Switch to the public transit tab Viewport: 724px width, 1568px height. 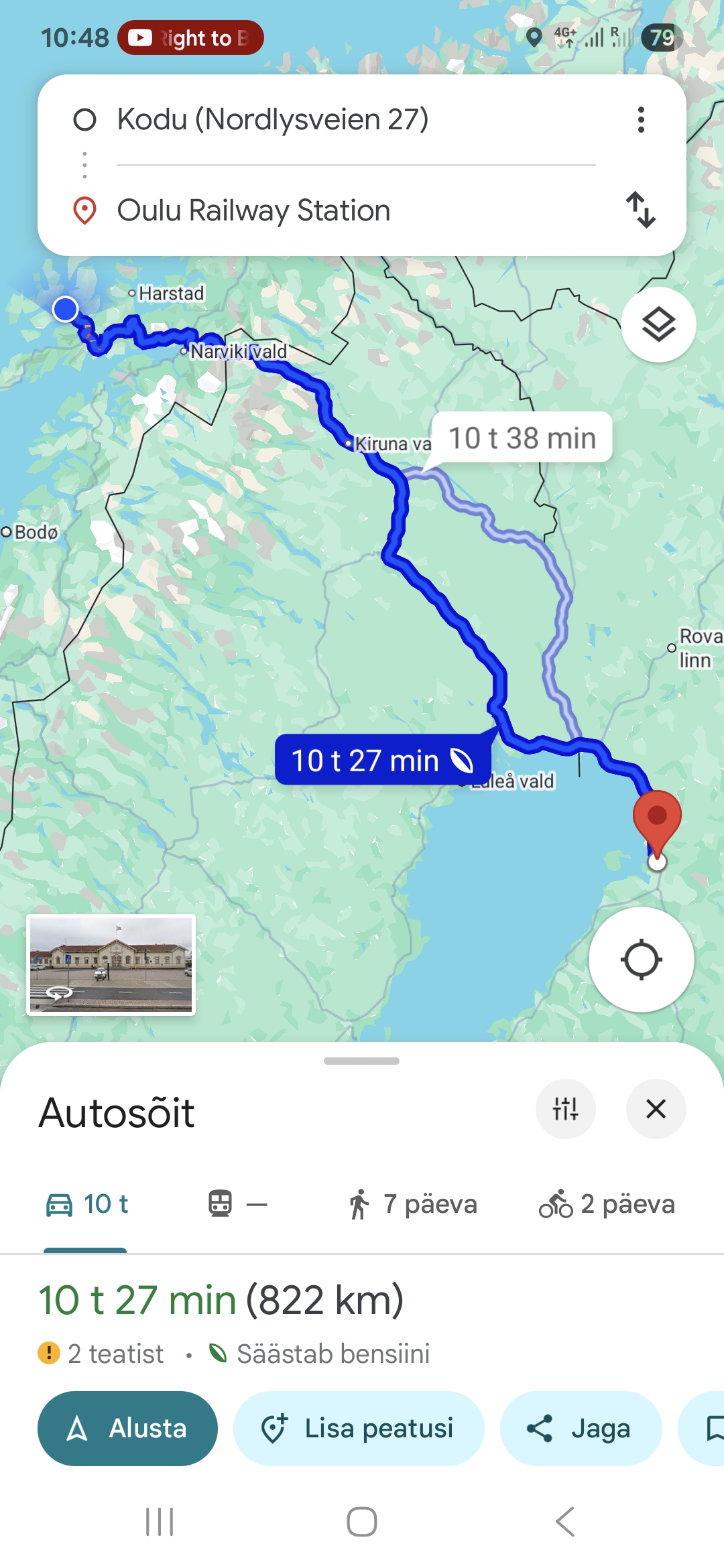[236, 1204]
